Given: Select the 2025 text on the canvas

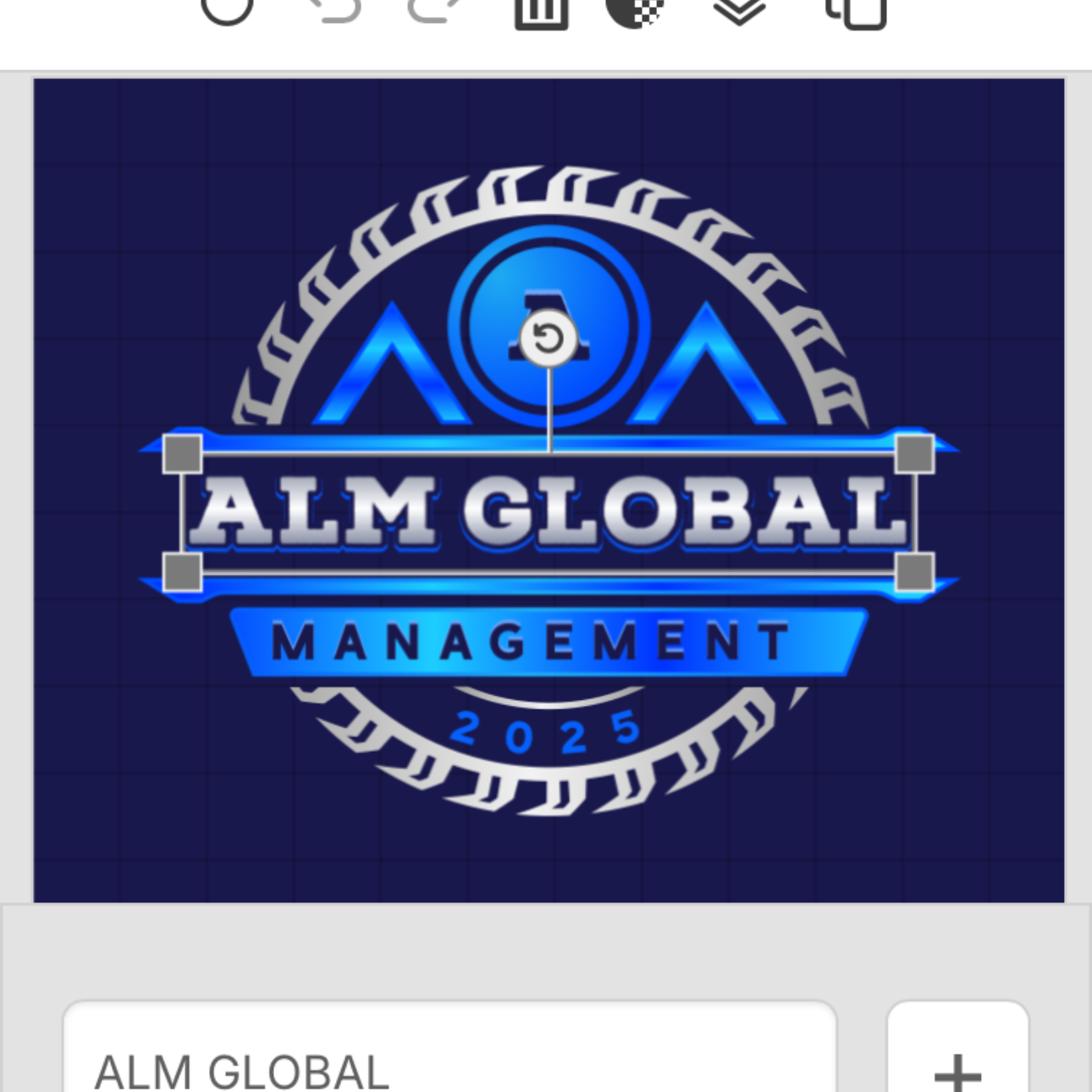Looking at the screenshot, I should pyautogui.click(x=548, y=732).
